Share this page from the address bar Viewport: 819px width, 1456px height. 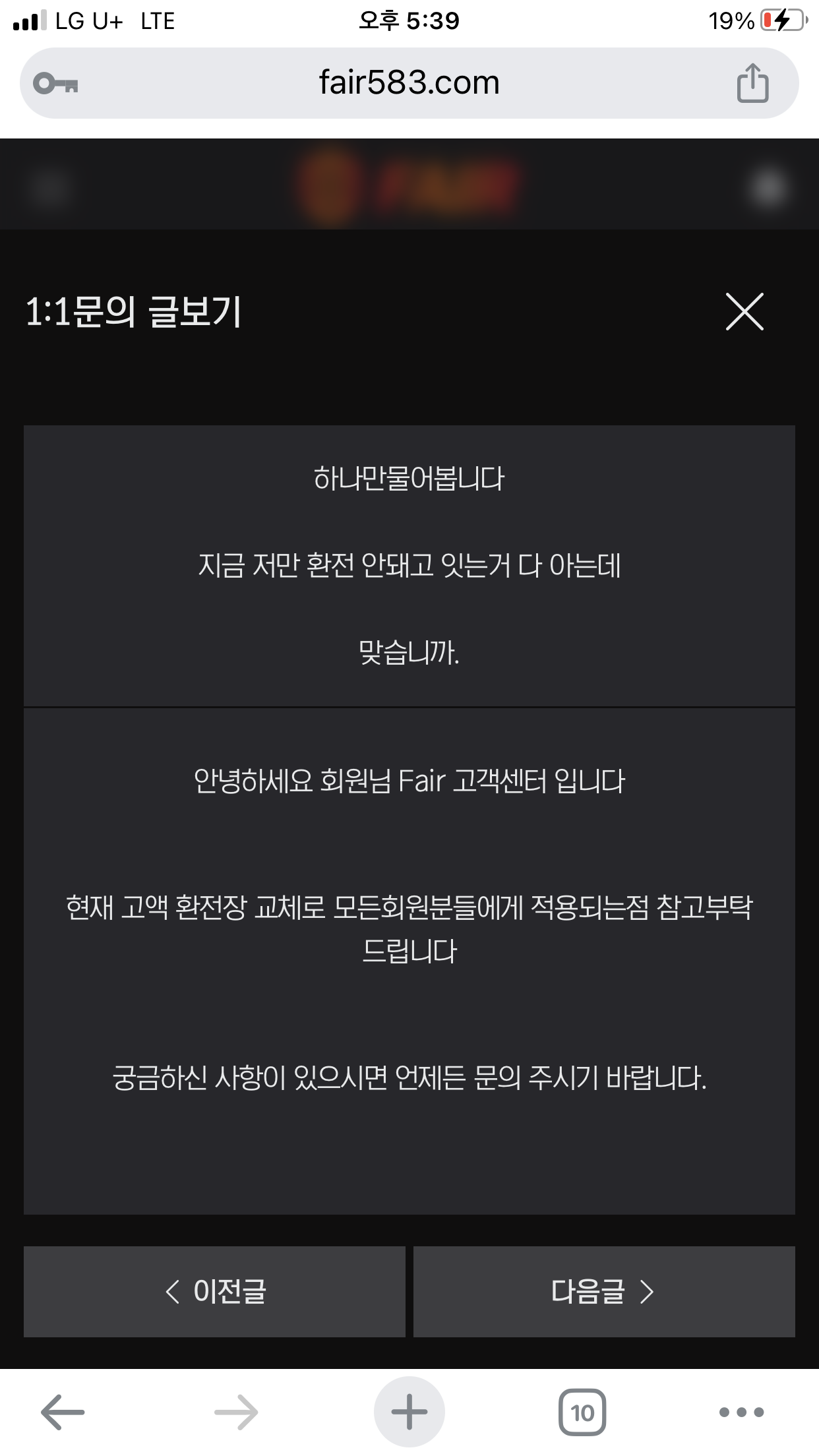[752, 83]
